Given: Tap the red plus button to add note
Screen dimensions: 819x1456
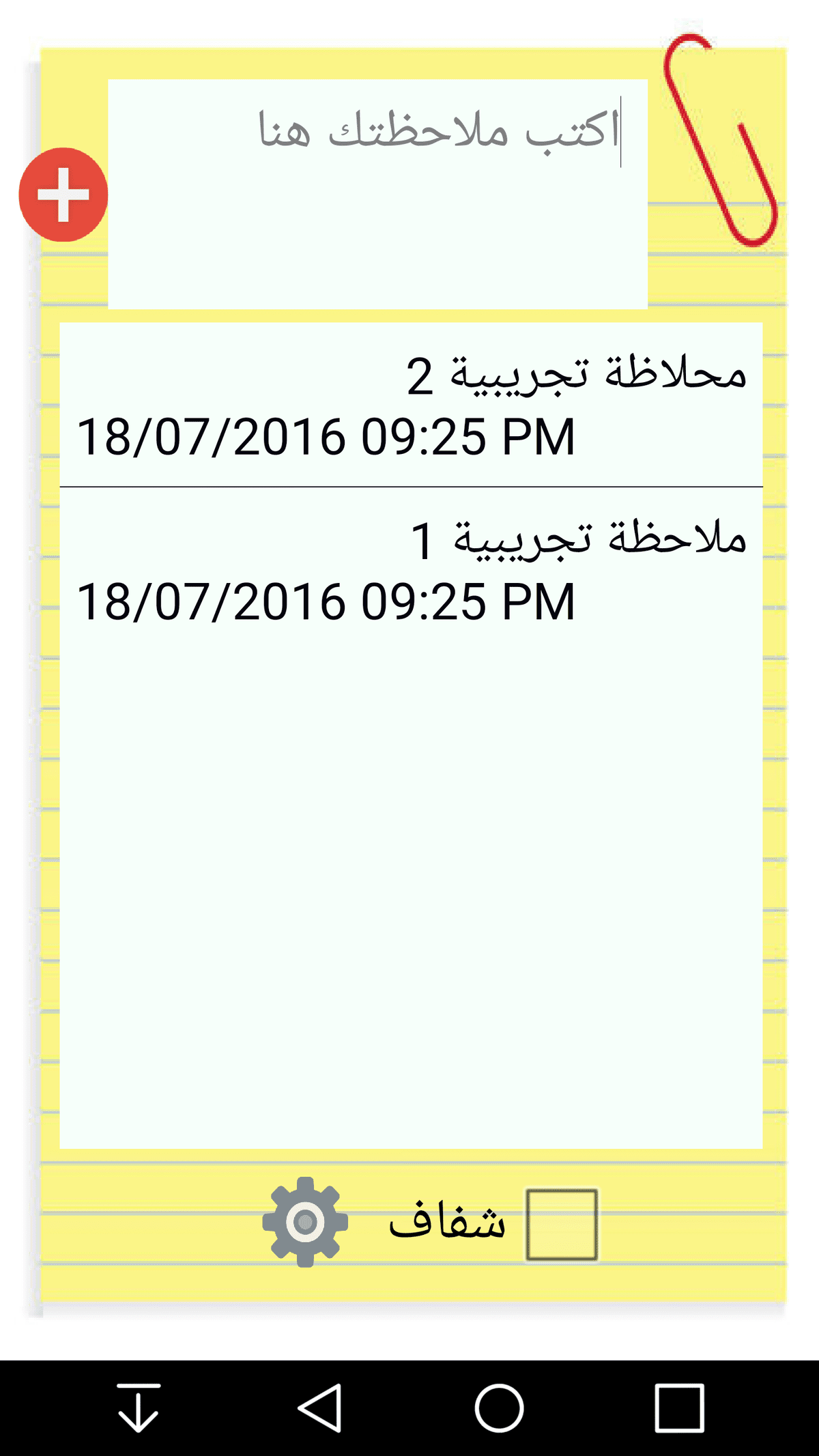Looking at the screenshot, I should pyautogui.click(x=63, y=195).
